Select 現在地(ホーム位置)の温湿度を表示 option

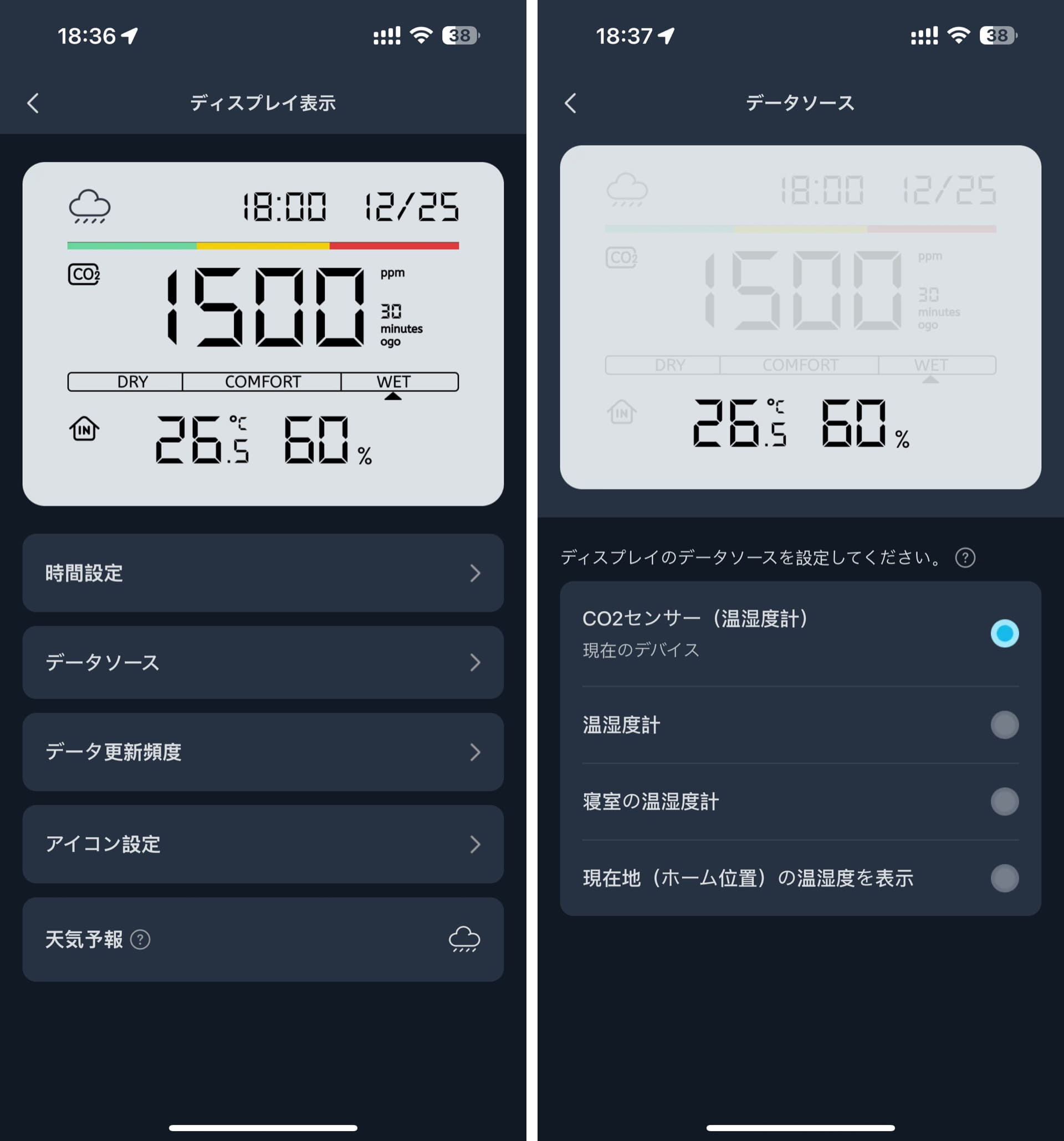(1004, 878)
